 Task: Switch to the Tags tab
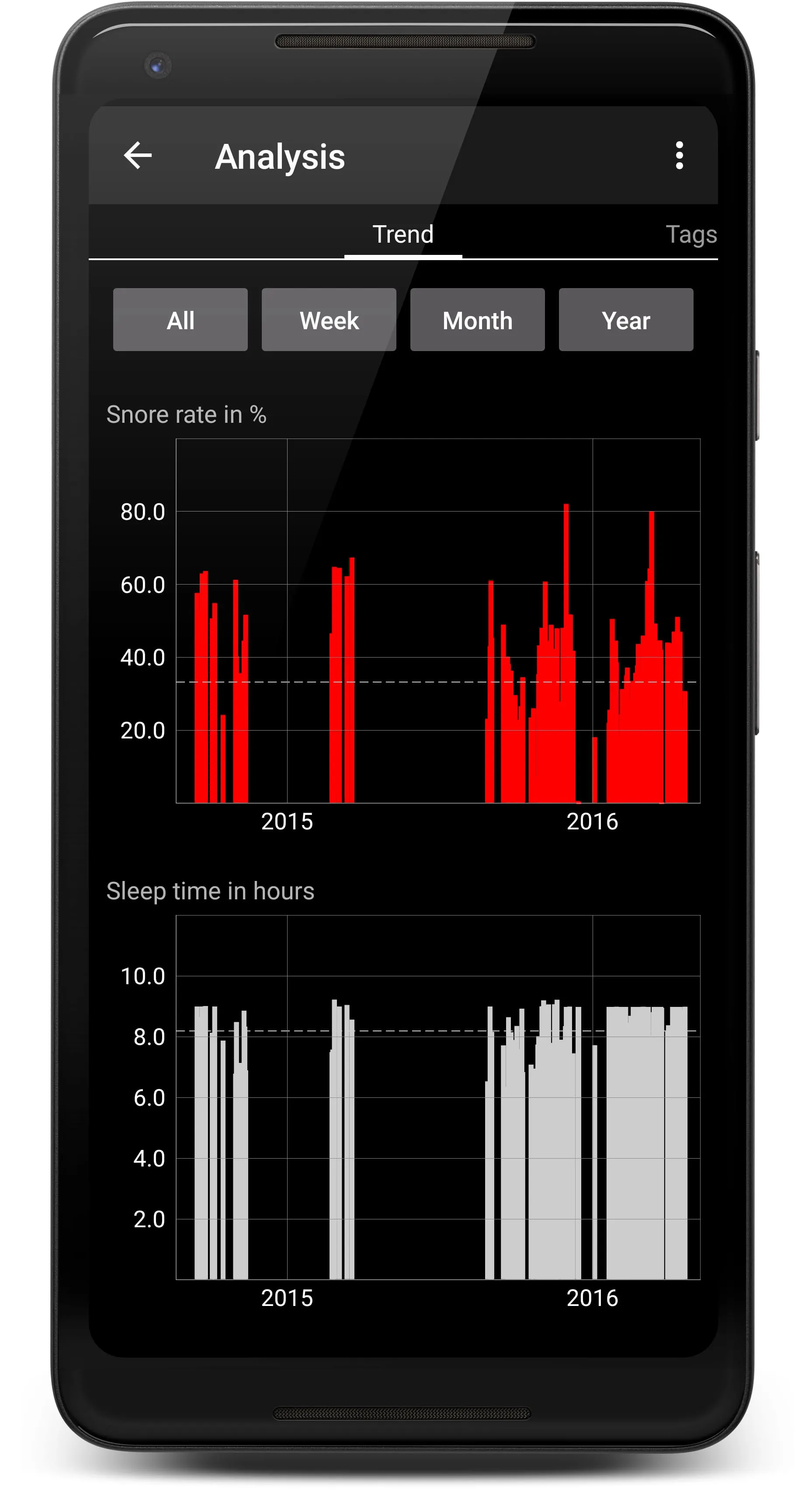pyautogui.click(x=691, y=235)
